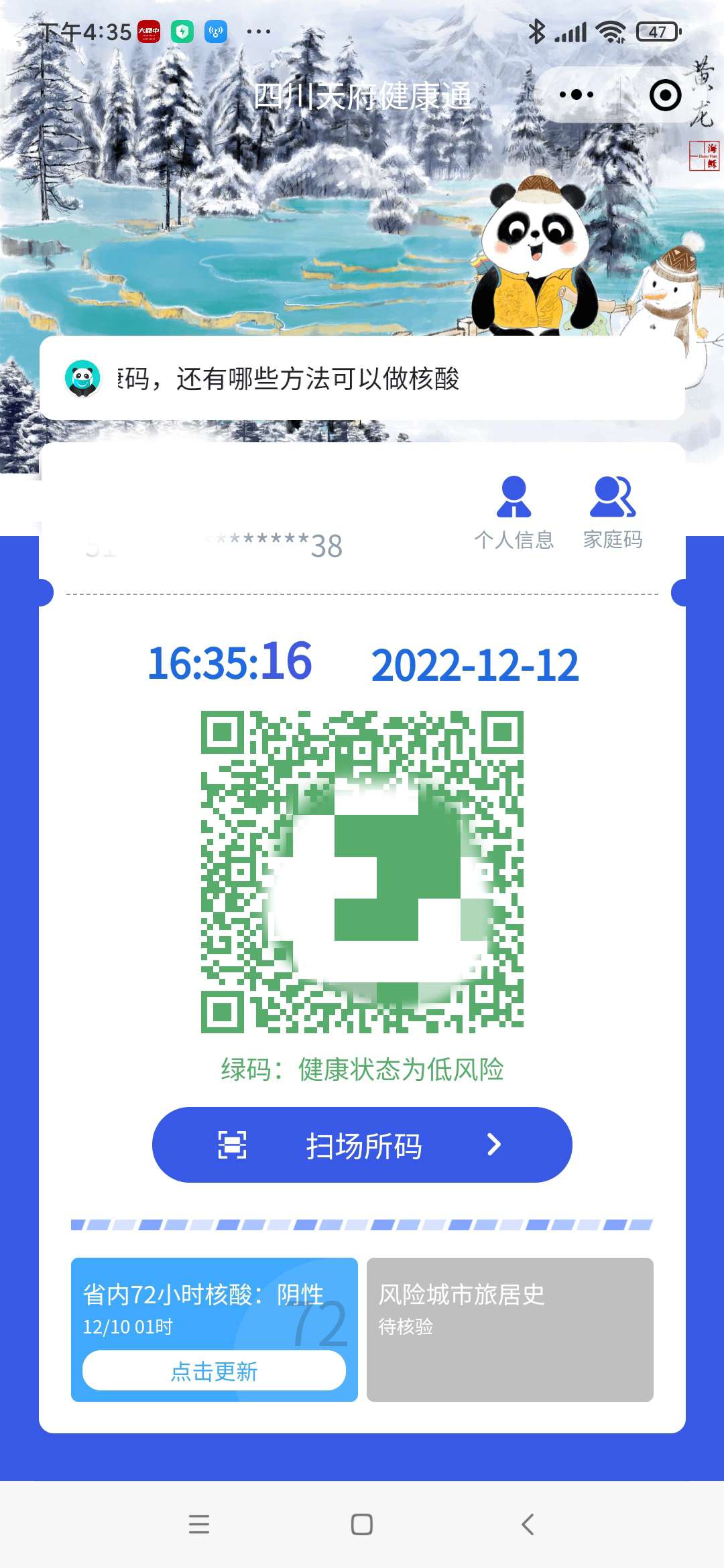Viewport: 724px width, 1568px height.
Task: Open 个人信息 personal info
Action: [x=514, y=513]
